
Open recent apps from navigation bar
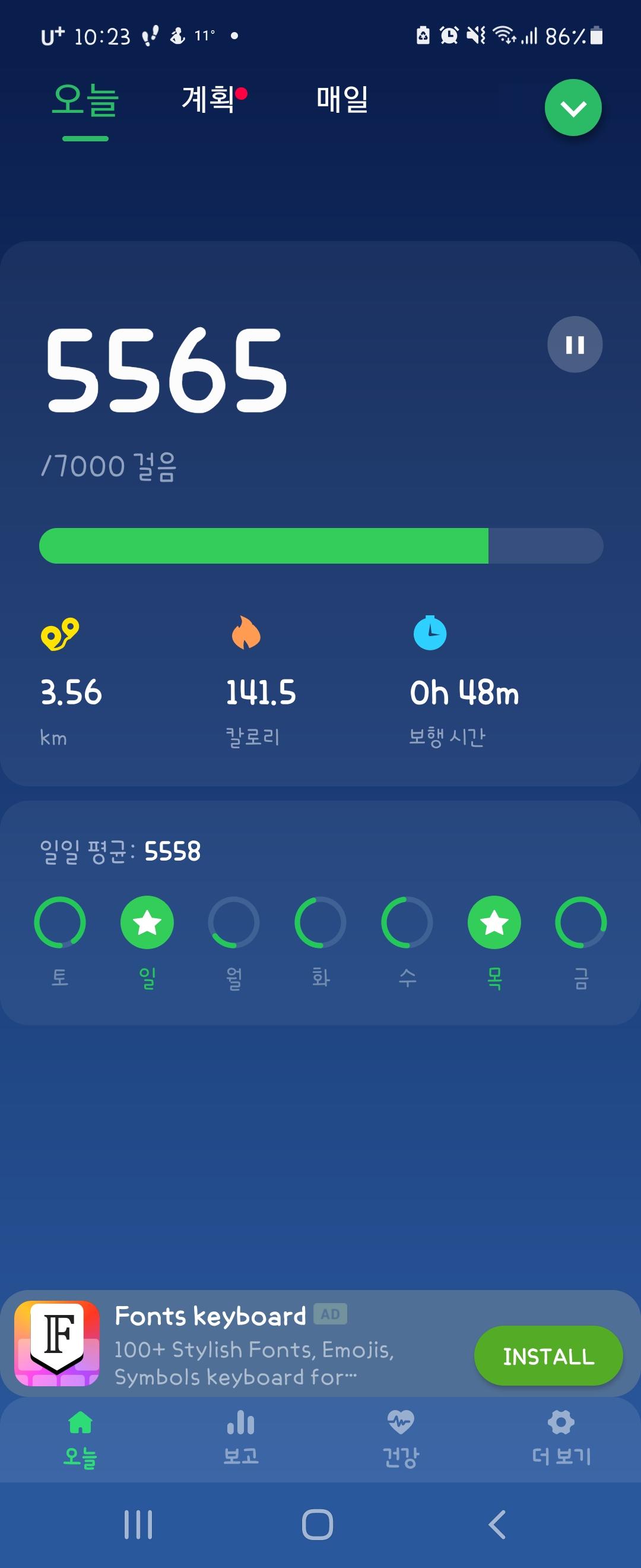point(138,1525)
